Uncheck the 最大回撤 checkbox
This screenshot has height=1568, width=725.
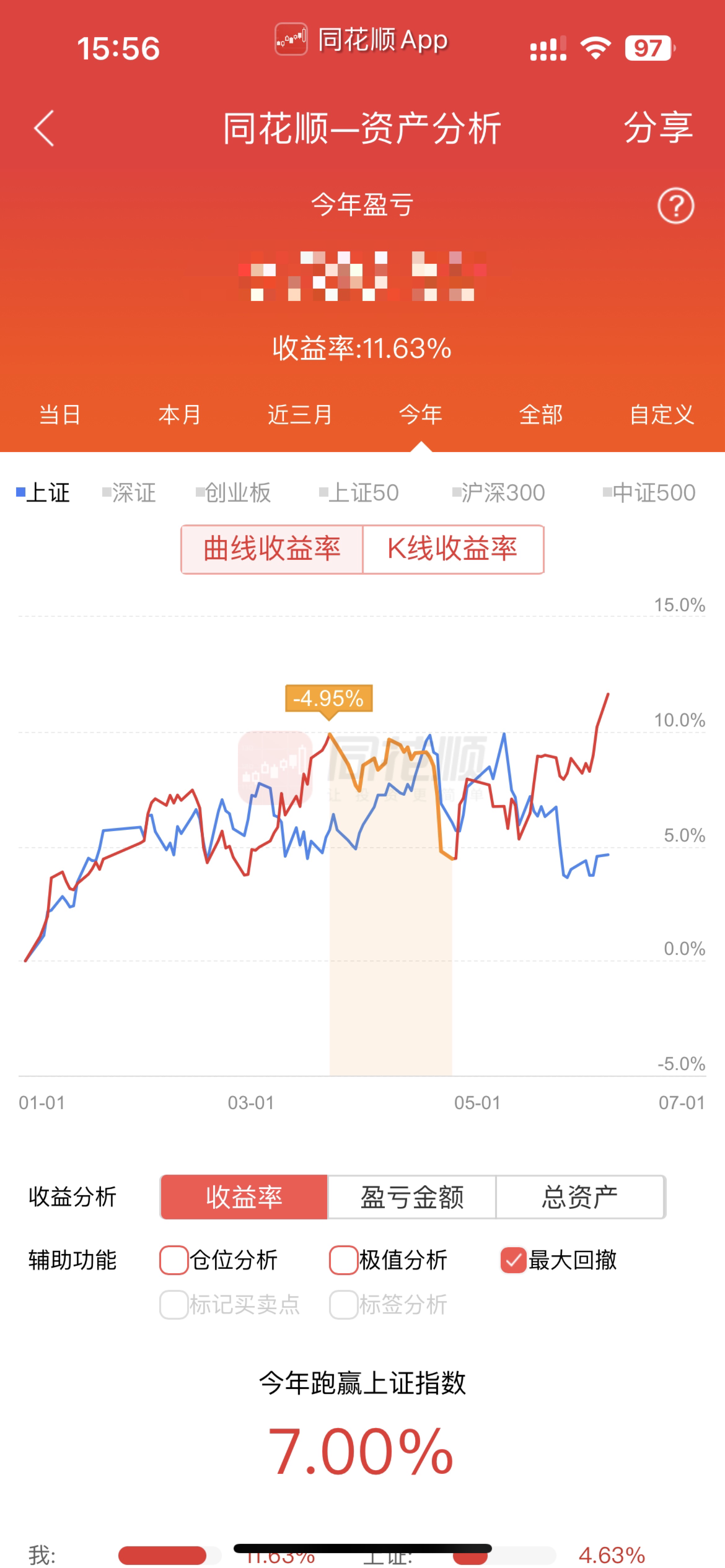pos(513,1260)
